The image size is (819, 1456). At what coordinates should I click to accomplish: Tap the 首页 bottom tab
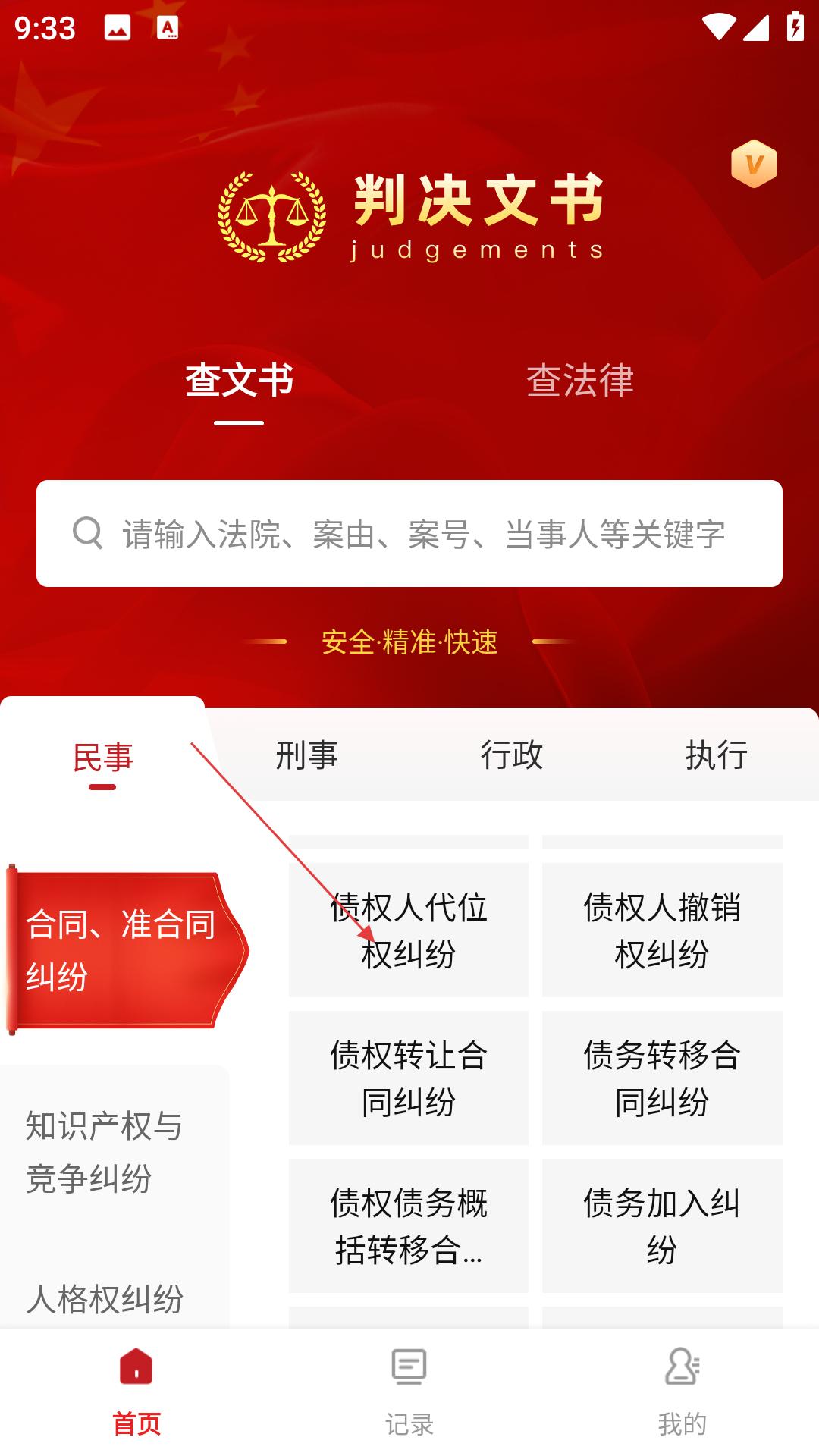coord(136,1392)
